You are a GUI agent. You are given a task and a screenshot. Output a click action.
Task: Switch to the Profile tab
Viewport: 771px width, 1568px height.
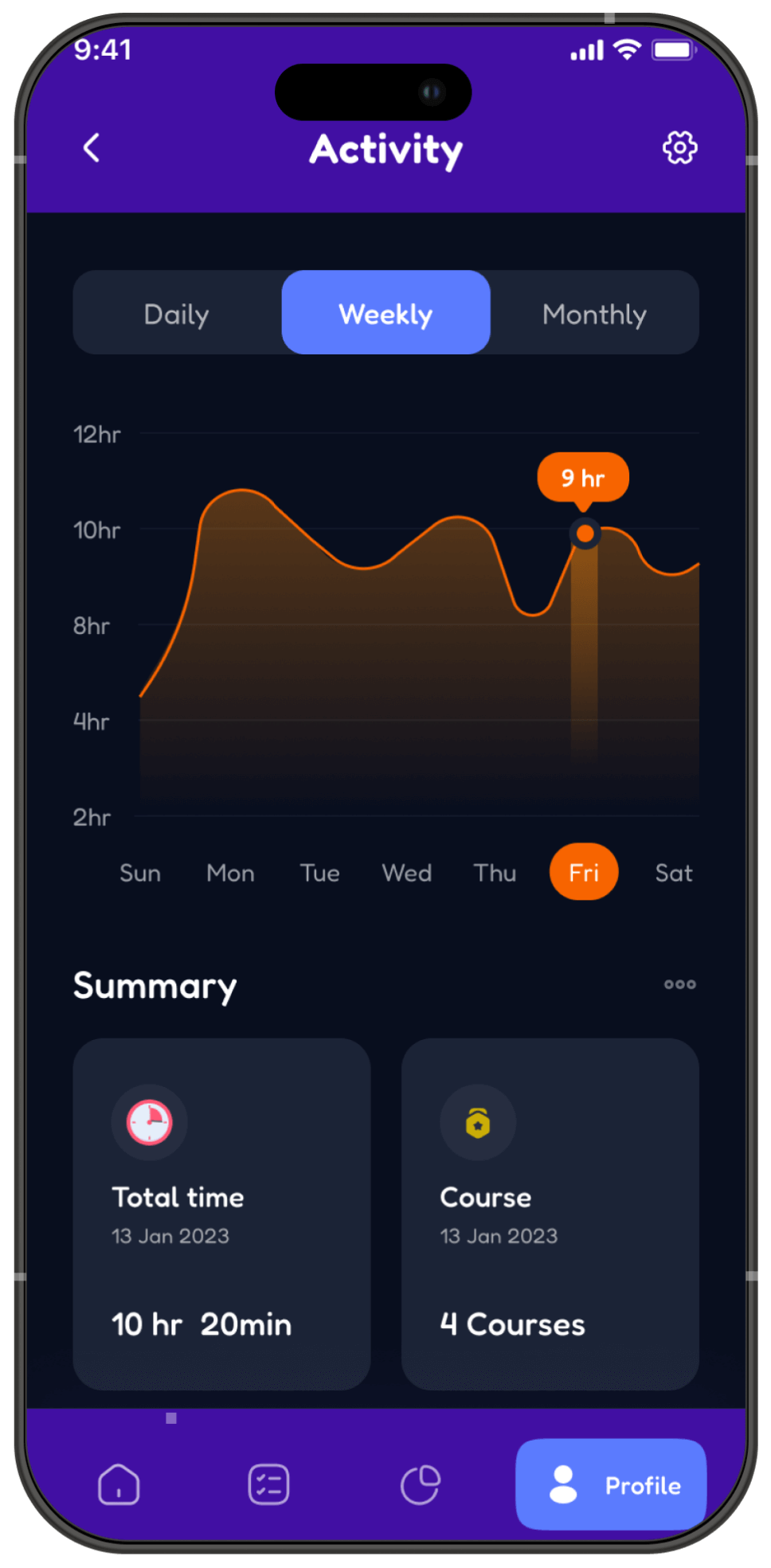pos(611,1484)
